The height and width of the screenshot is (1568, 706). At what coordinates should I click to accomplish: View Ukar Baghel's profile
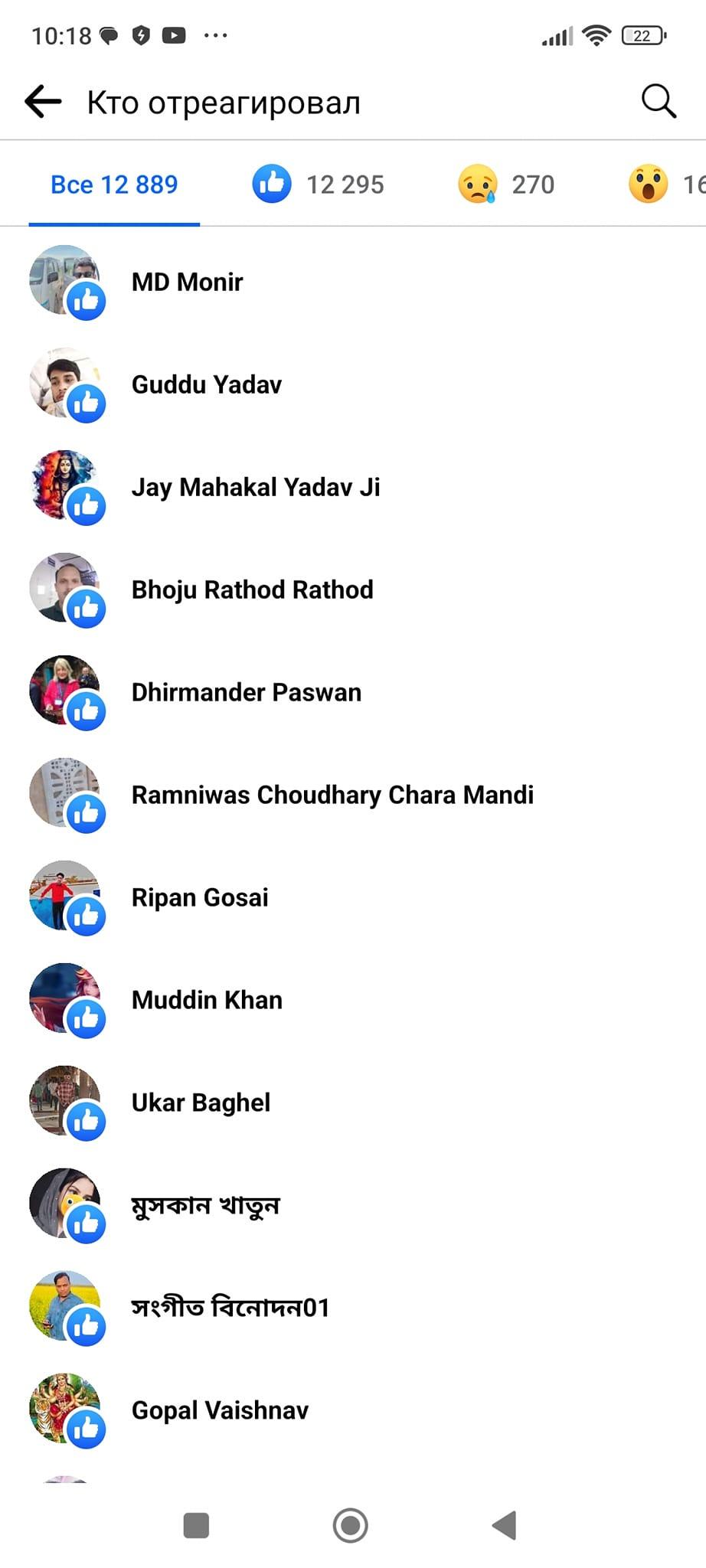(201, 1102)
